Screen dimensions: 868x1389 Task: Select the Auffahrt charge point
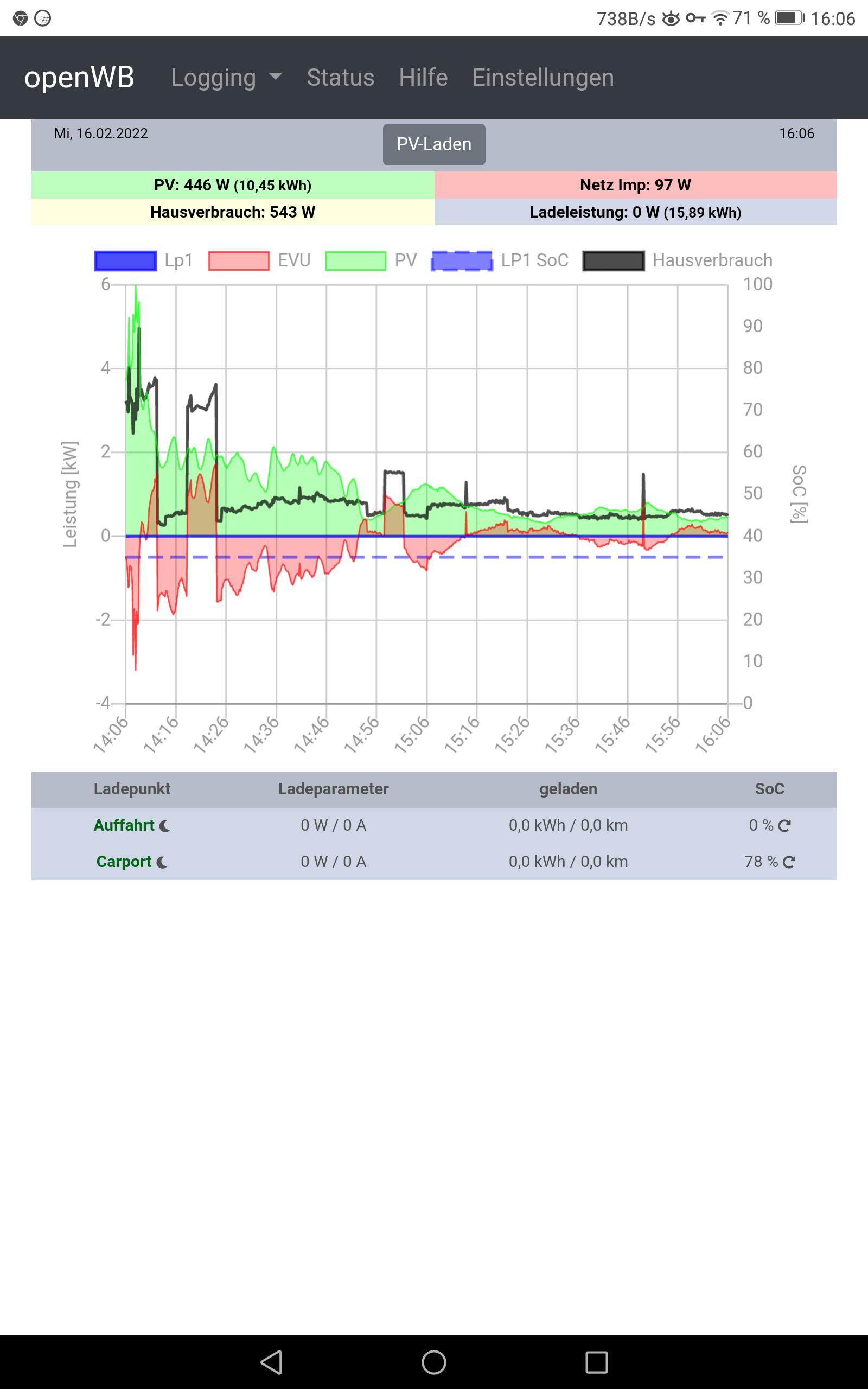(124, 825)
